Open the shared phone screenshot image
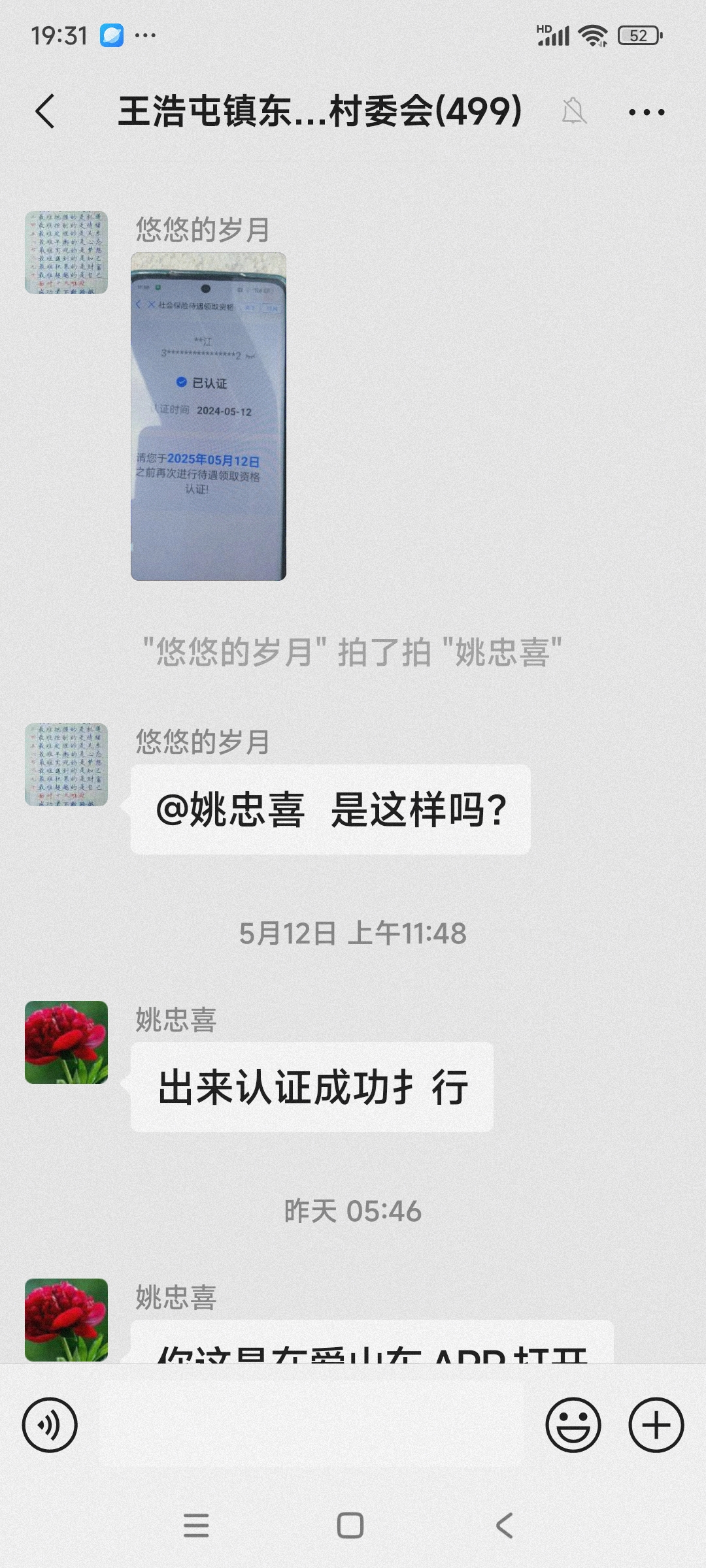 pyautogui.click(x=209, y=416)
